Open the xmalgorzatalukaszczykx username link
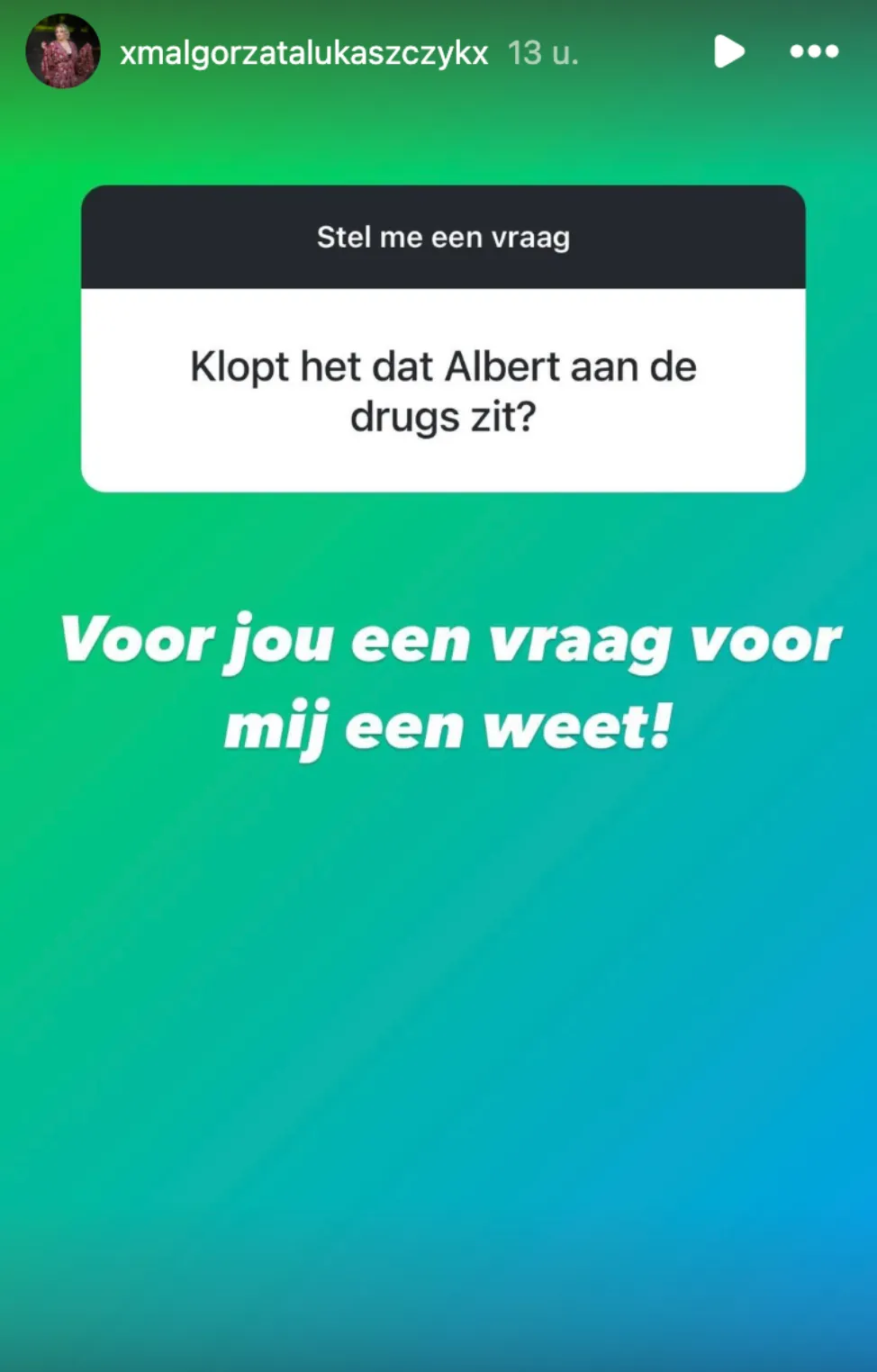The width and height of the screenshot is (877, 1372). coord(303,53)
